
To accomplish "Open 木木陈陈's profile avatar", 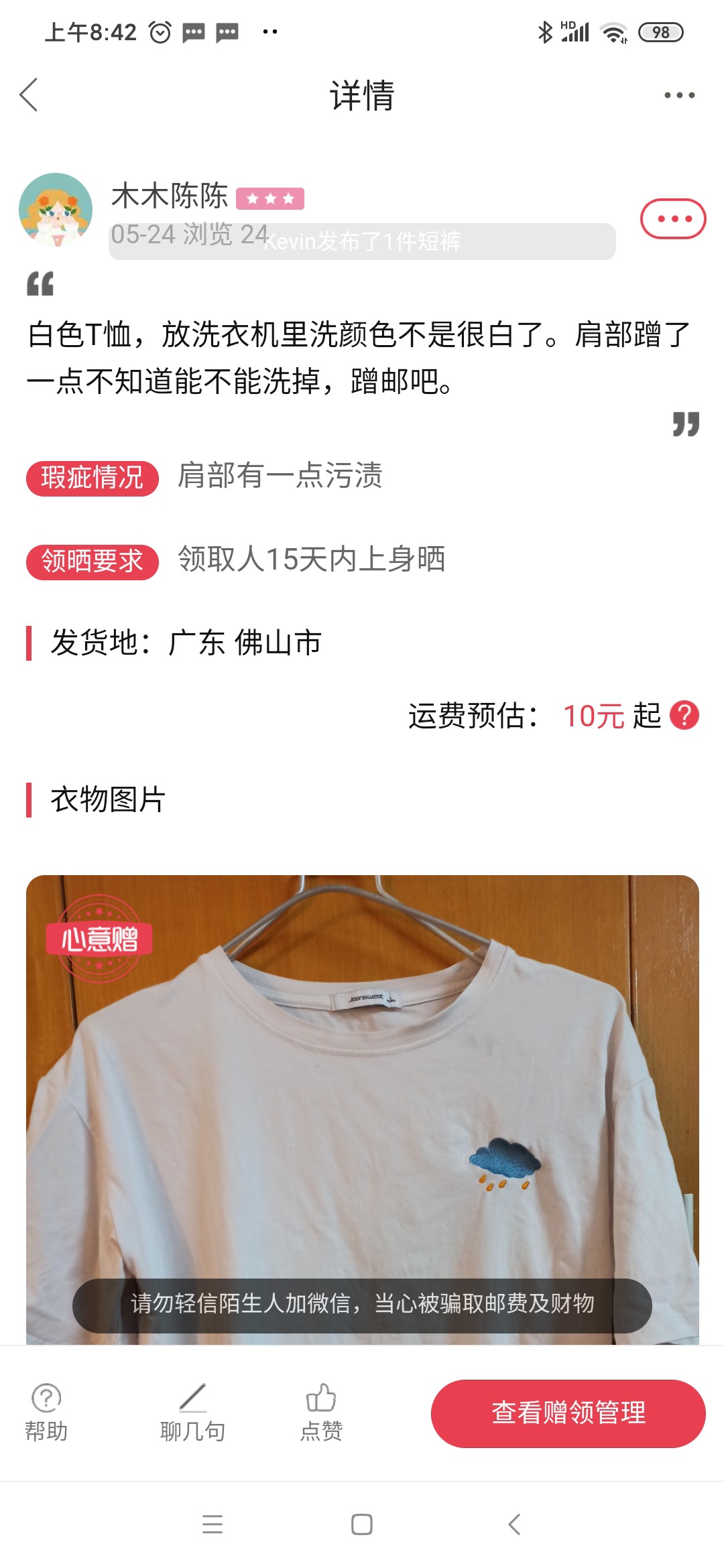I will (x=56, y=210).
